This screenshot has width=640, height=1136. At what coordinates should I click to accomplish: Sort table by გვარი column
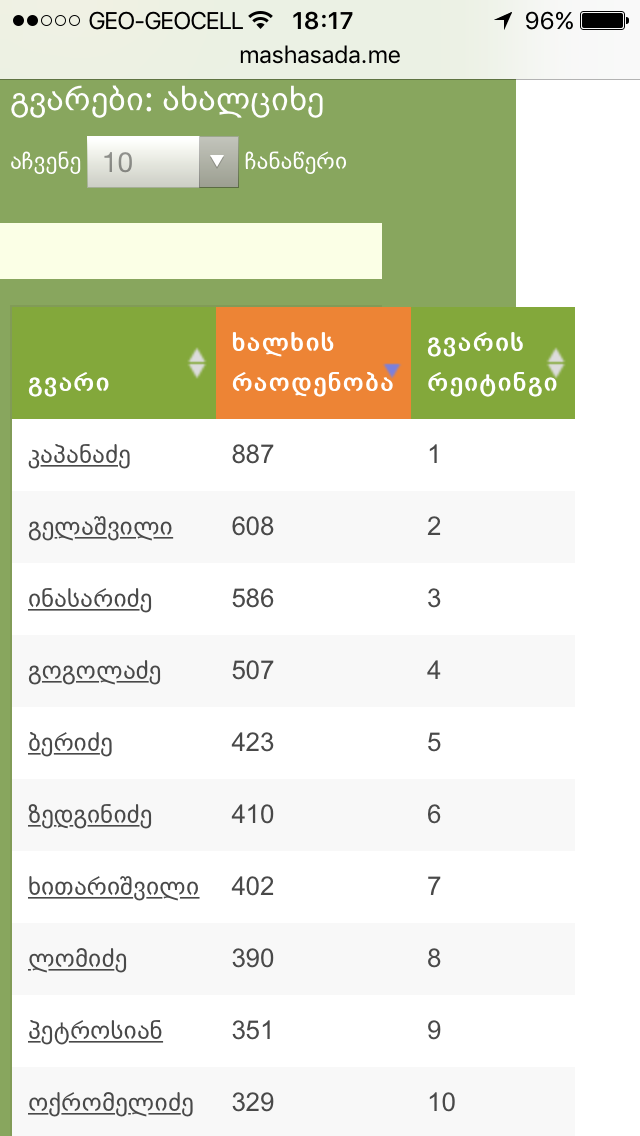[113, 363]
